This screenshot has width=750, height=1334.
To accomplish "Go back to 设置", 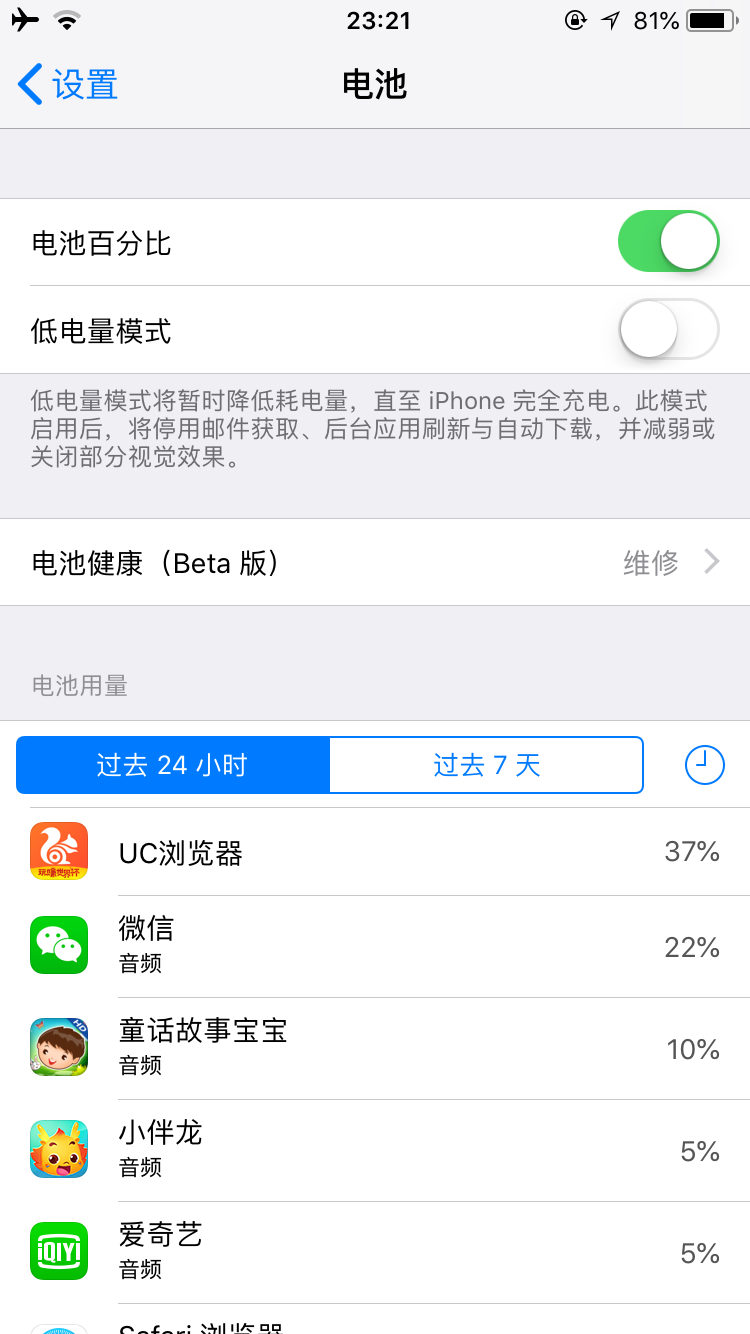I will pos(68,85).
